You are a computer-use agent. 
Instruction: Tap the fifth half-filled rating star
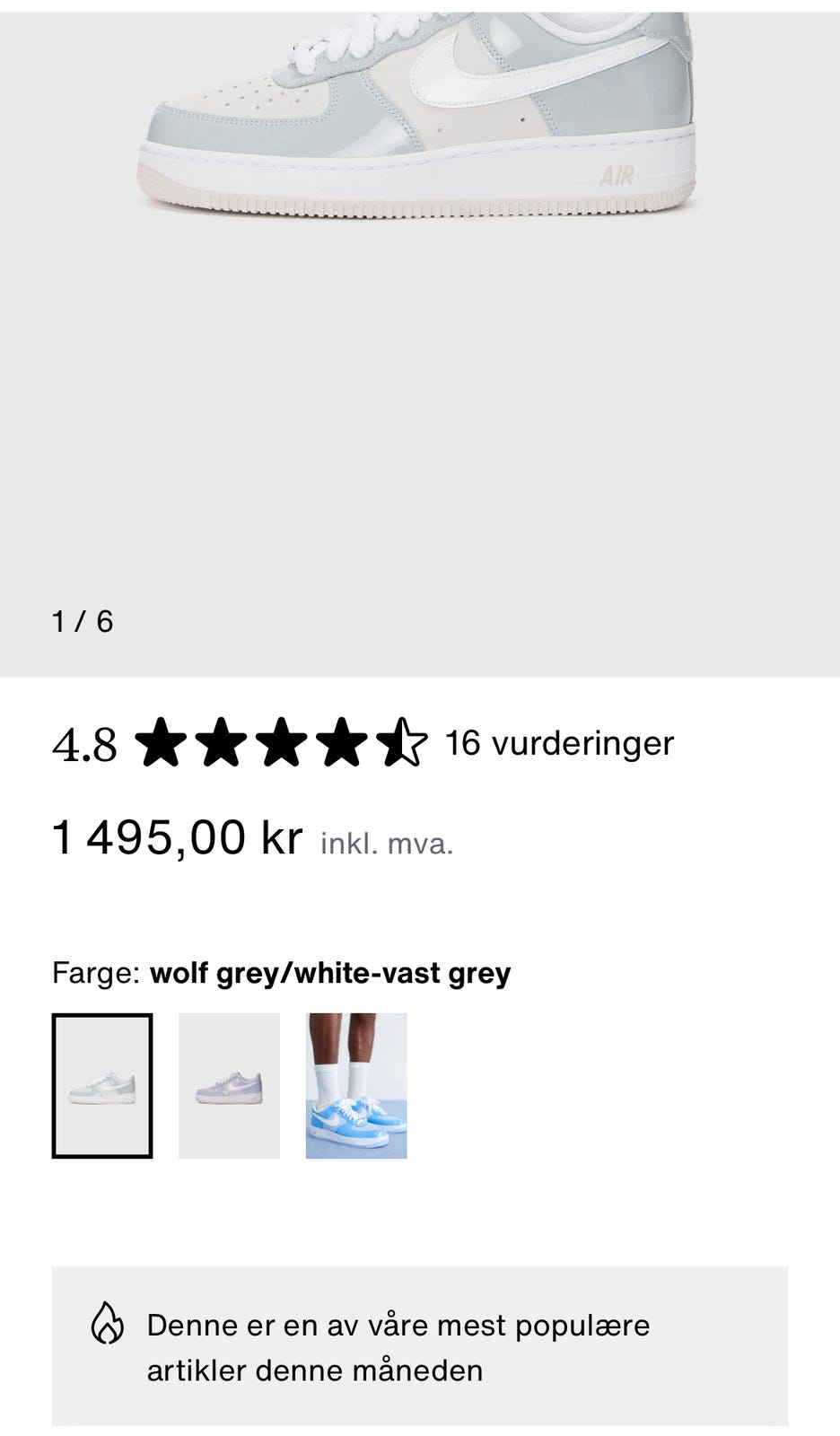click(401, 743)
